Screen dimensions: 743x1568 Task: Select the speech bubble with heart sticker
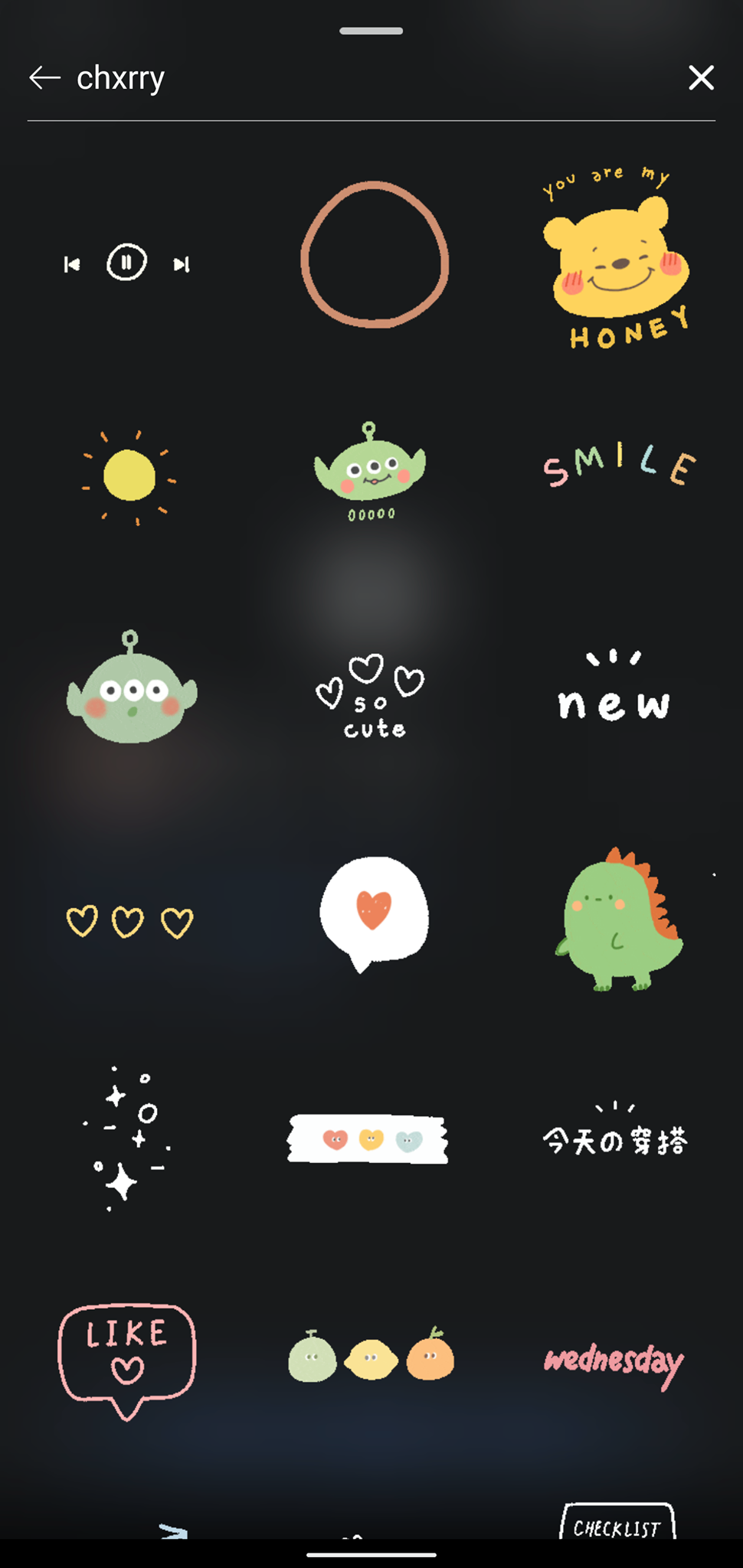373,913
